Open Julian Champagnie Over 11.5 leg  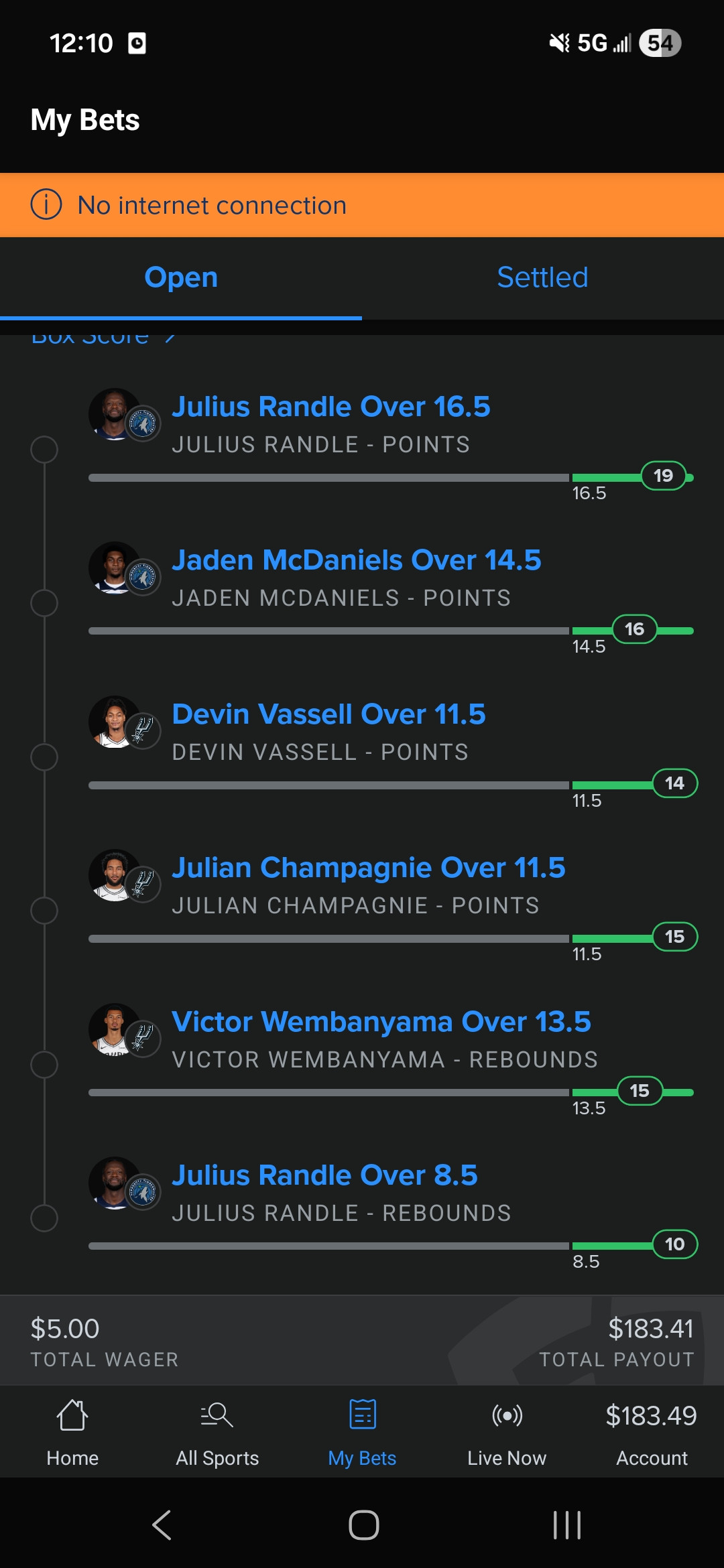pyautogui.click(x=369, y=868)
